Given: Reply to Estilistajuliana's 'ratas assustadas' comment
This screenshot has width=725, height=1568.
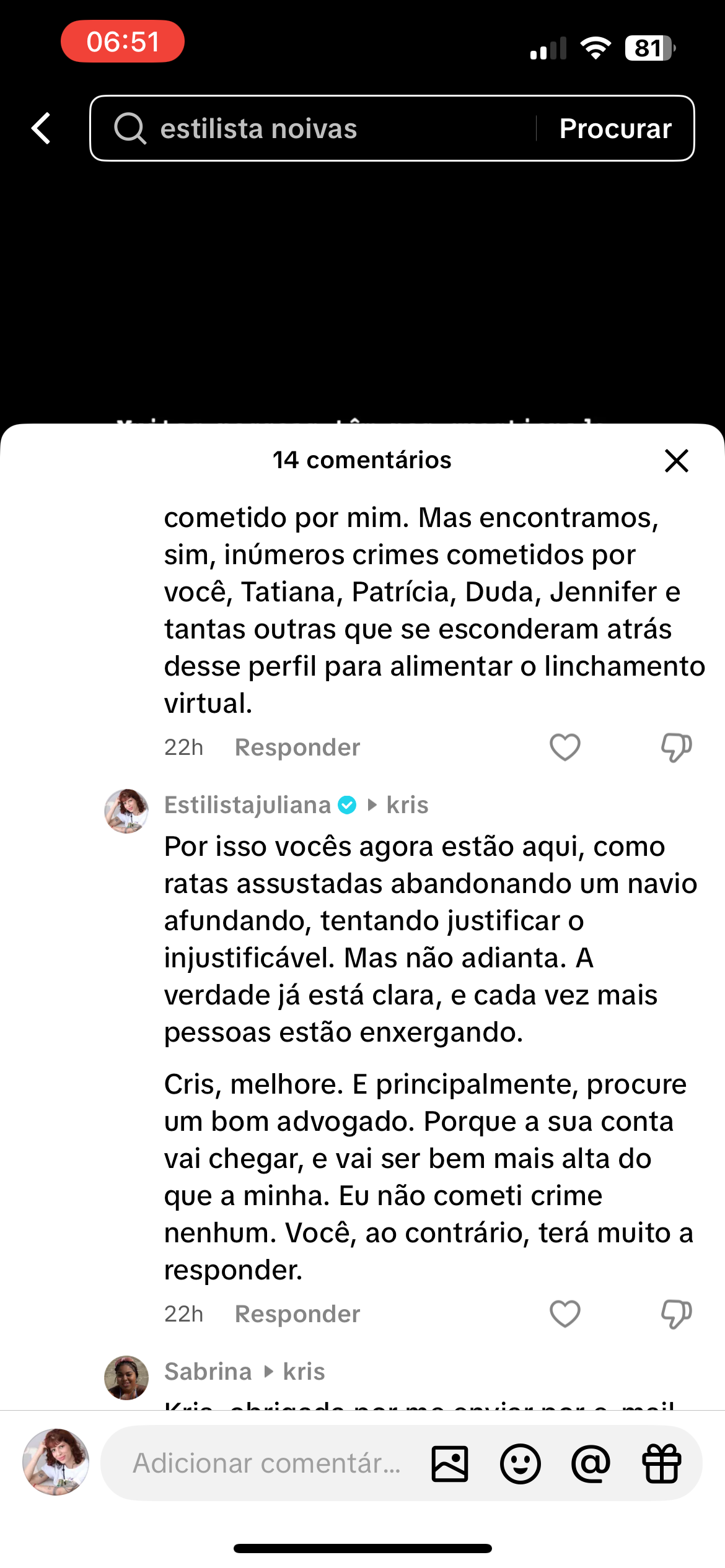Looking at the screenshot, I should (x=297, y=1314).
